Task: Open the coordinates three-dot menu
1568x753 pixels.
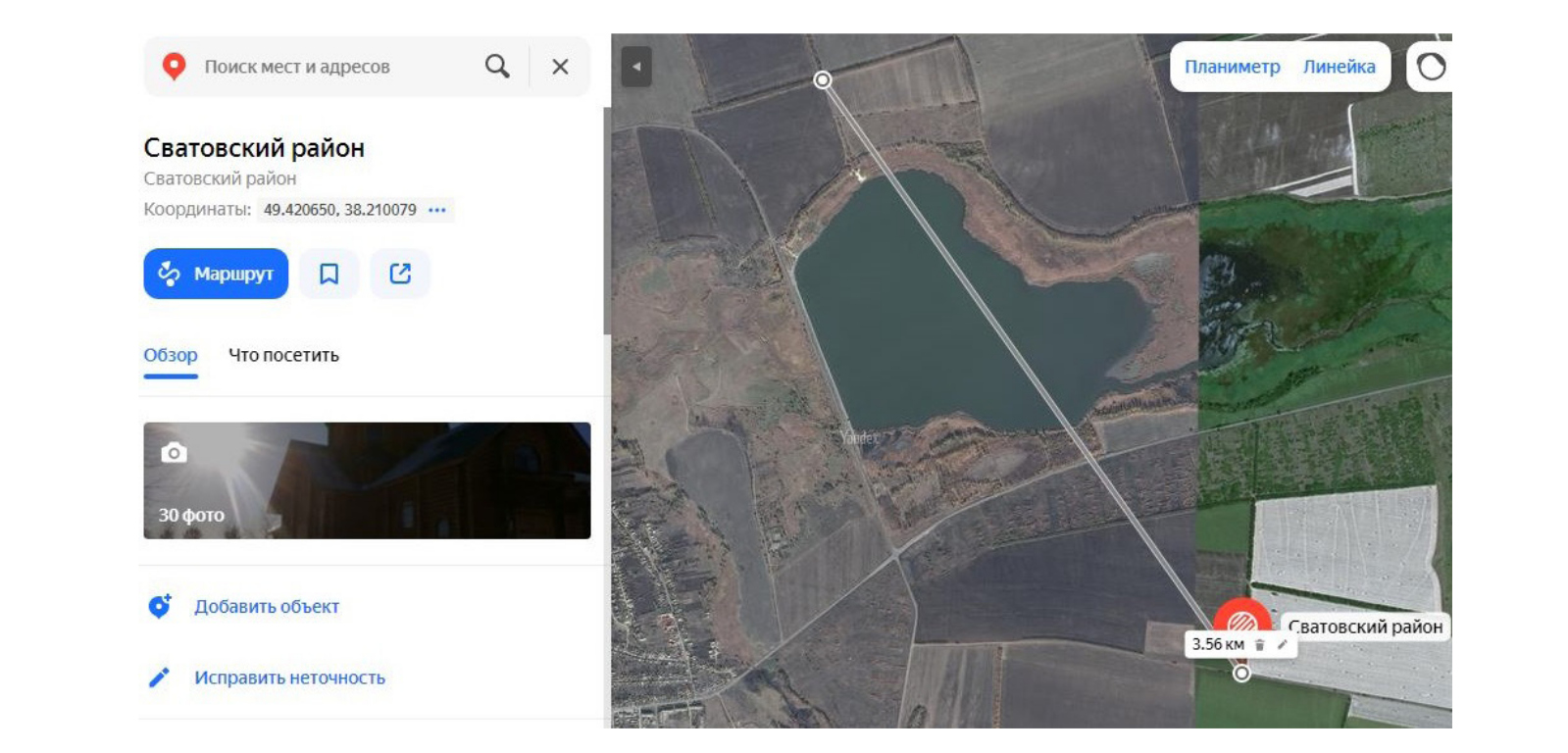Action: point(437,210)
